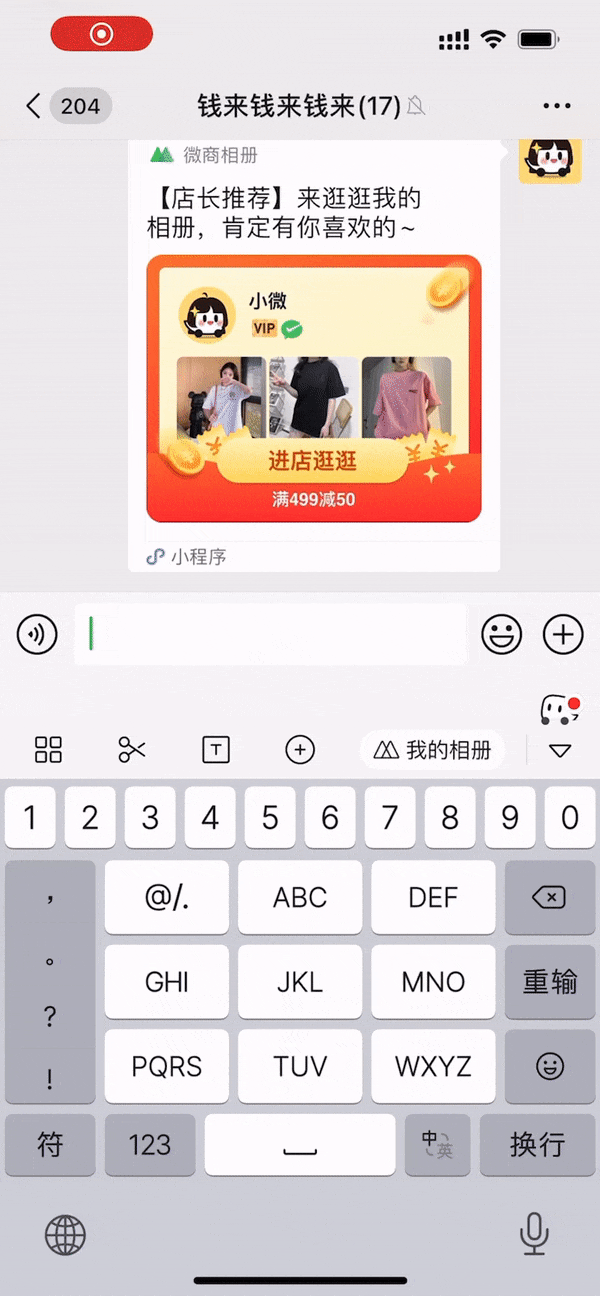600x1296 pixels.
Task: Collapse the keyboard with the down triangle
Action: 560,750
